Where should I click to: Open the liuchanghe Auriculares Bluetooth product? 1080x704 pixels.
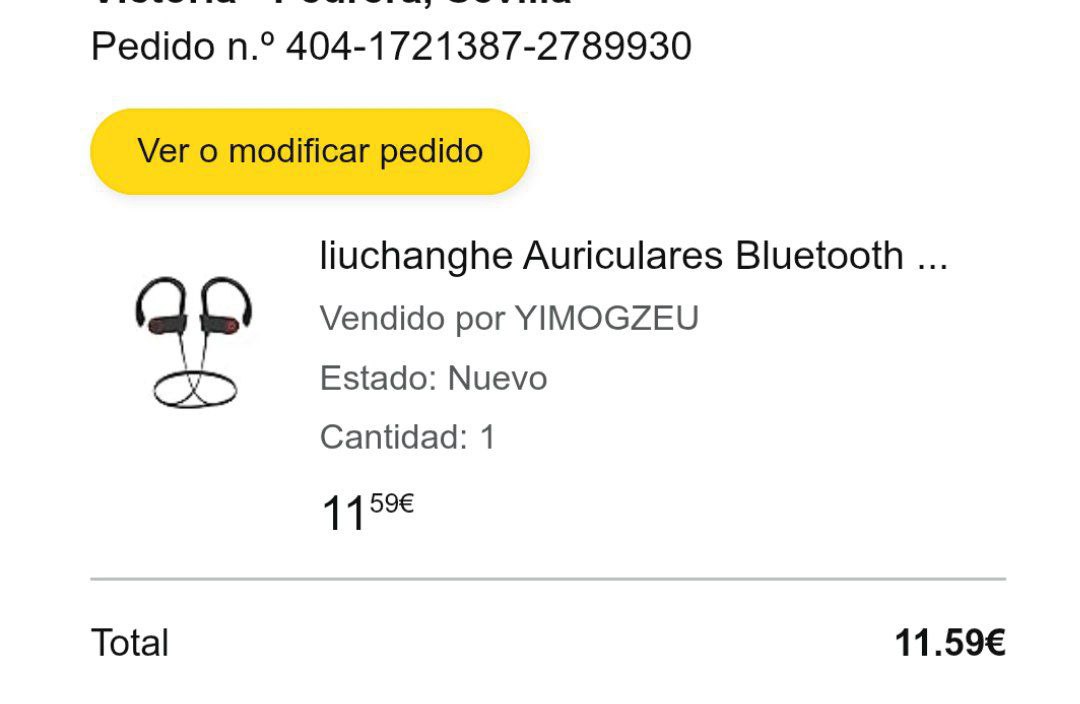(x=632, y=257)
